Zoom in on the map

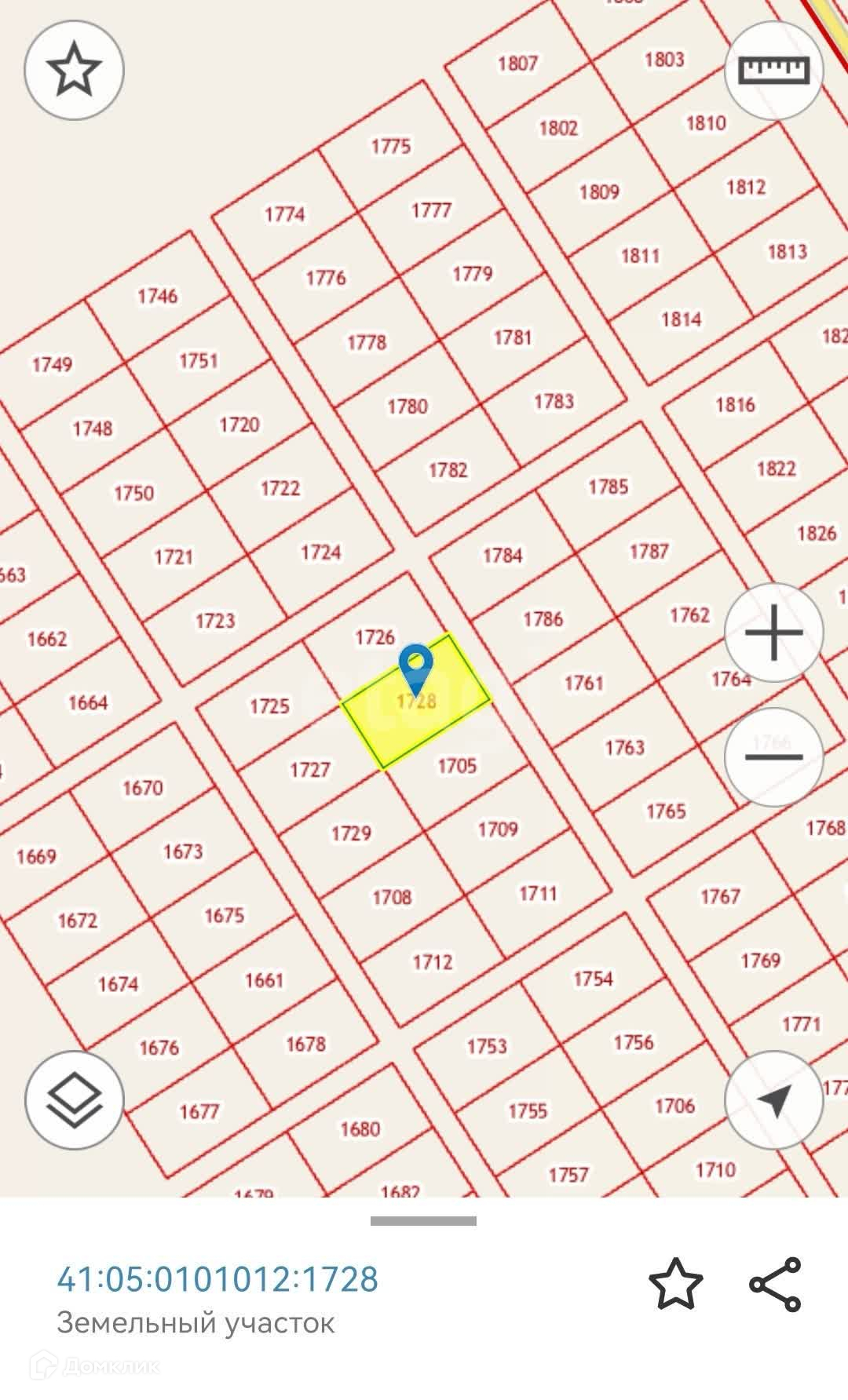coord(773,632)
